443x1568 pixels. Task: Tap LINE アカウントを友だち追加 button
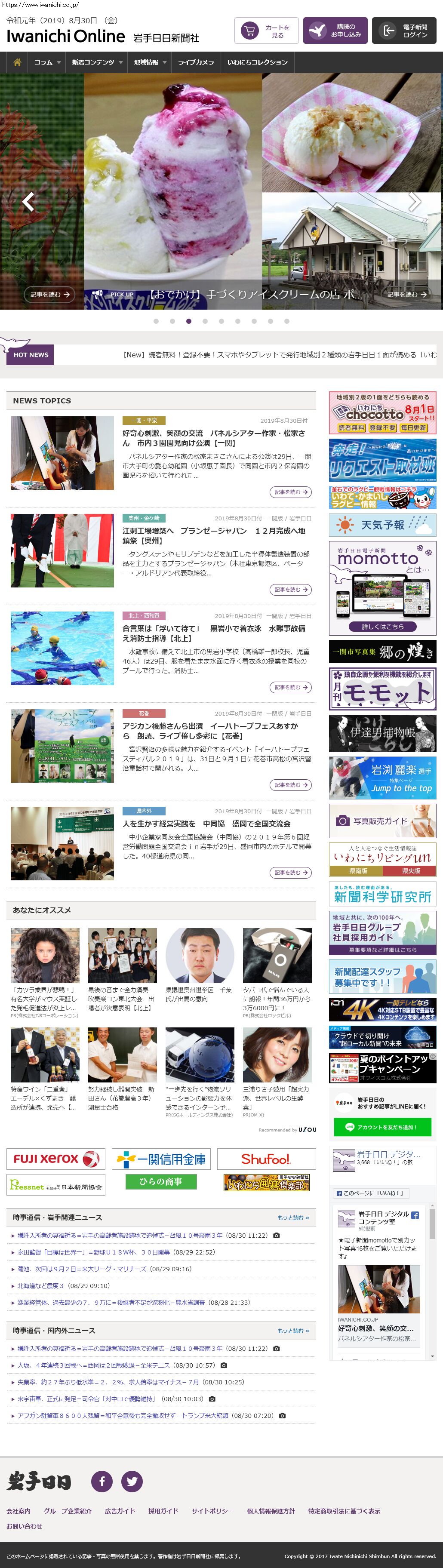(382, 1127)
